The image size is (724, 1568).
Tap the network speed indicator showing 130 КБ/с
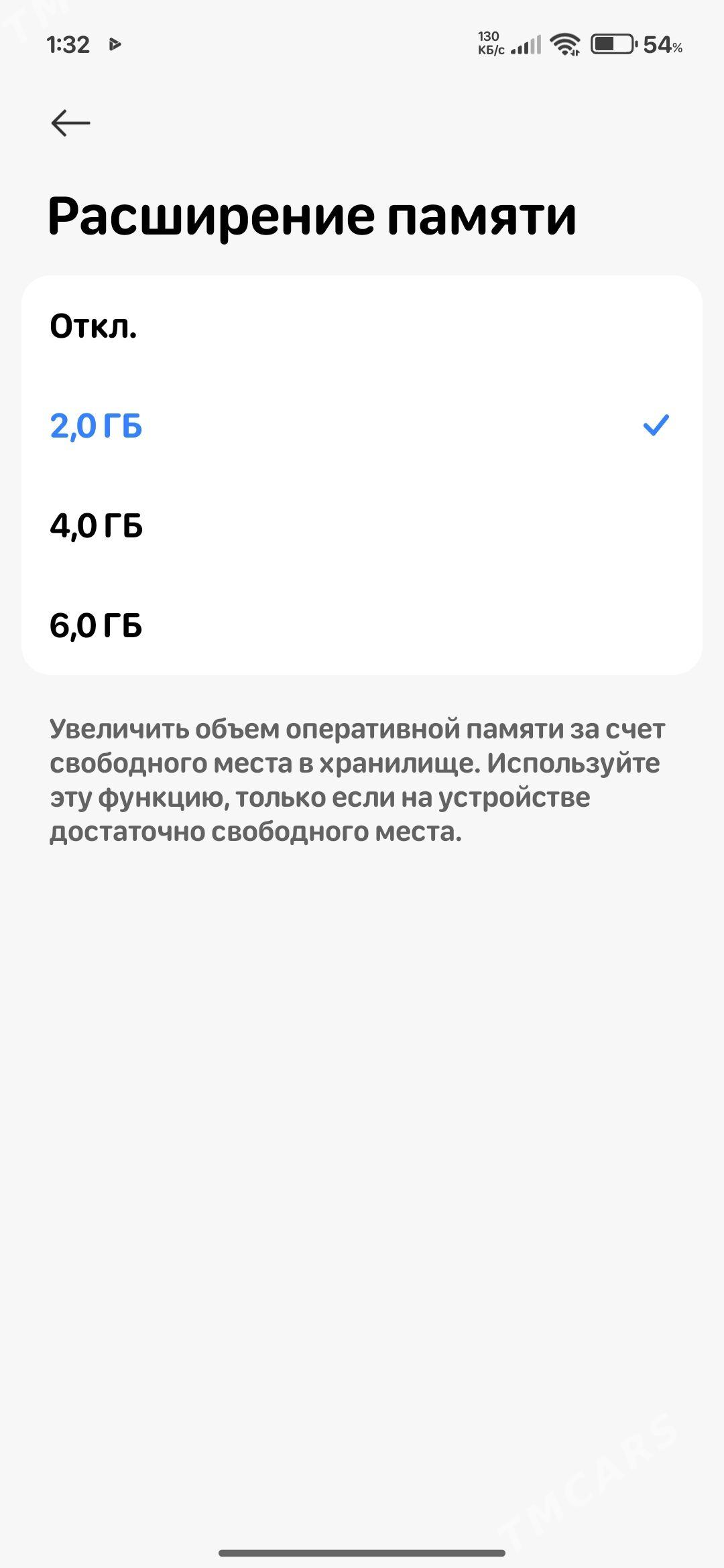click(x=489, y=44)
